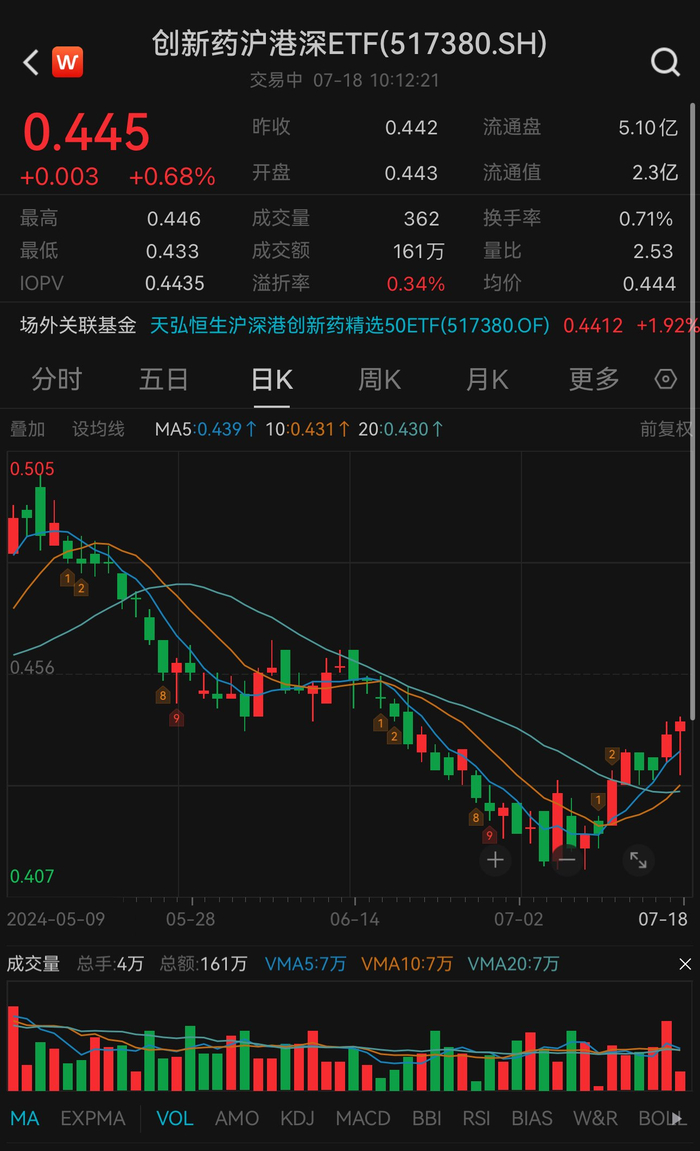700x1151 pixels.
Task: Tap 叠加 to overlay another security
Action: [x=28, y=429]
